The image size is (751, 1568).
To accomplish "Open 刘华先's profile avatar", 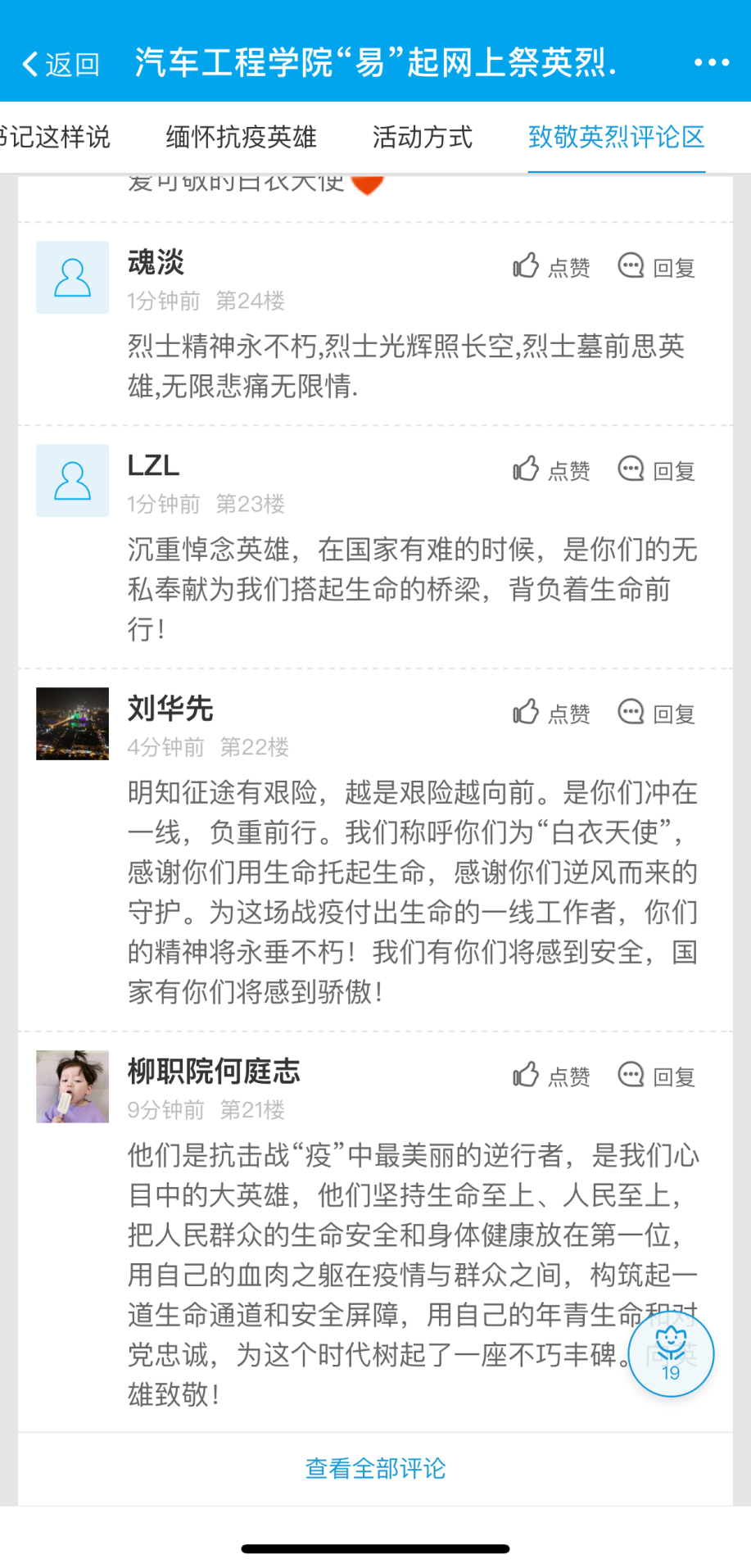I will [x=72, y=723].
